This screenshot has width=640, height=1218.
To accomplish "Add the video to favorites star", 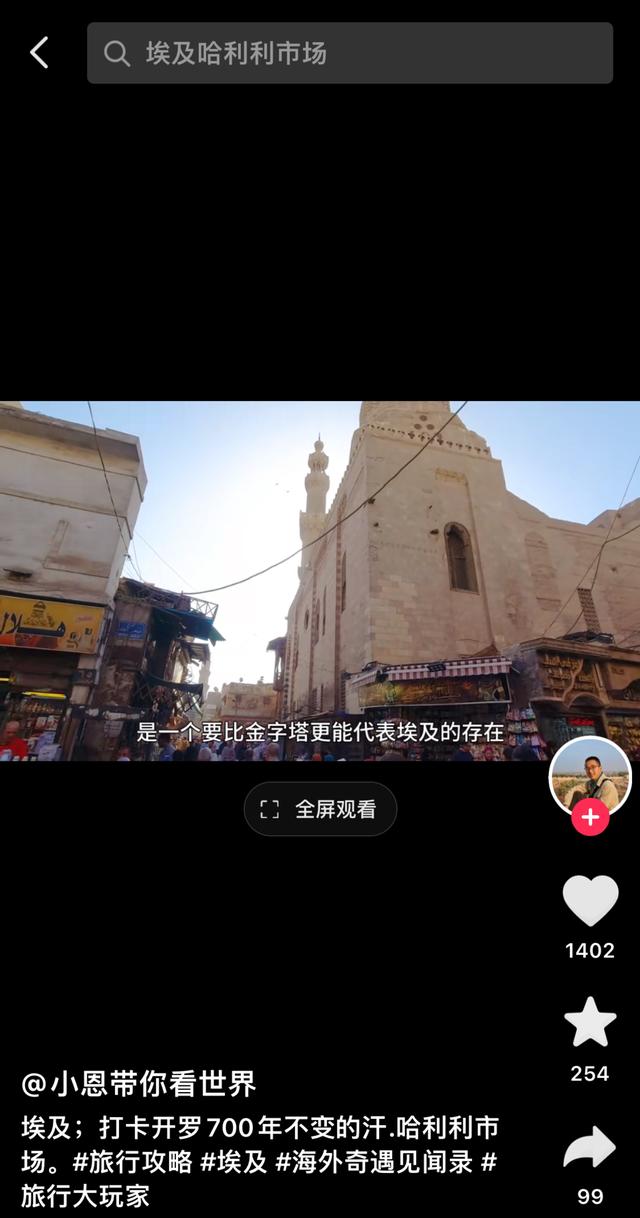I will click(x=590, y=1022).
